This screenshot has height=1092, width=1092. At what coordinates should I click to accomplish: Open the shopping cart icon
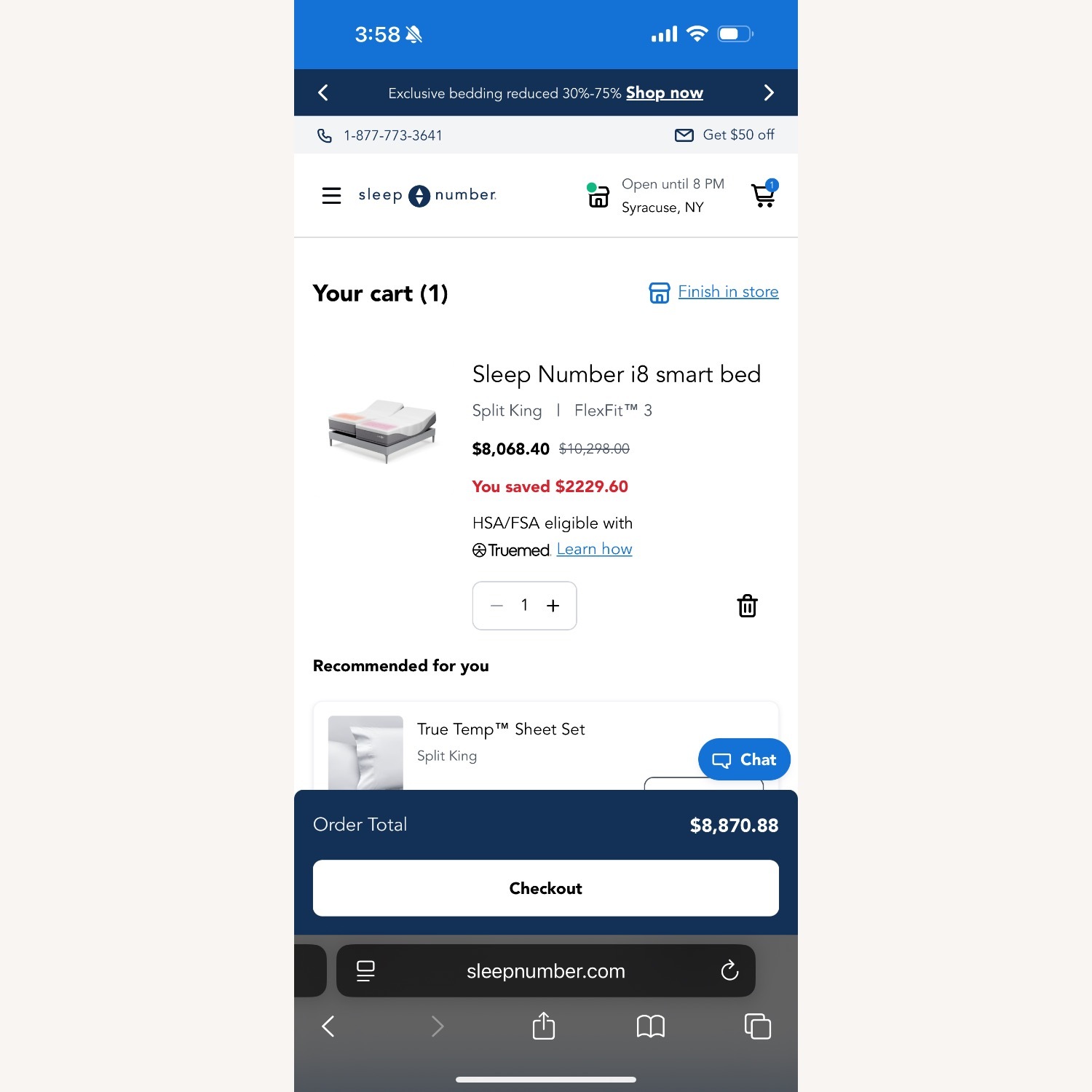pos(763,195)
